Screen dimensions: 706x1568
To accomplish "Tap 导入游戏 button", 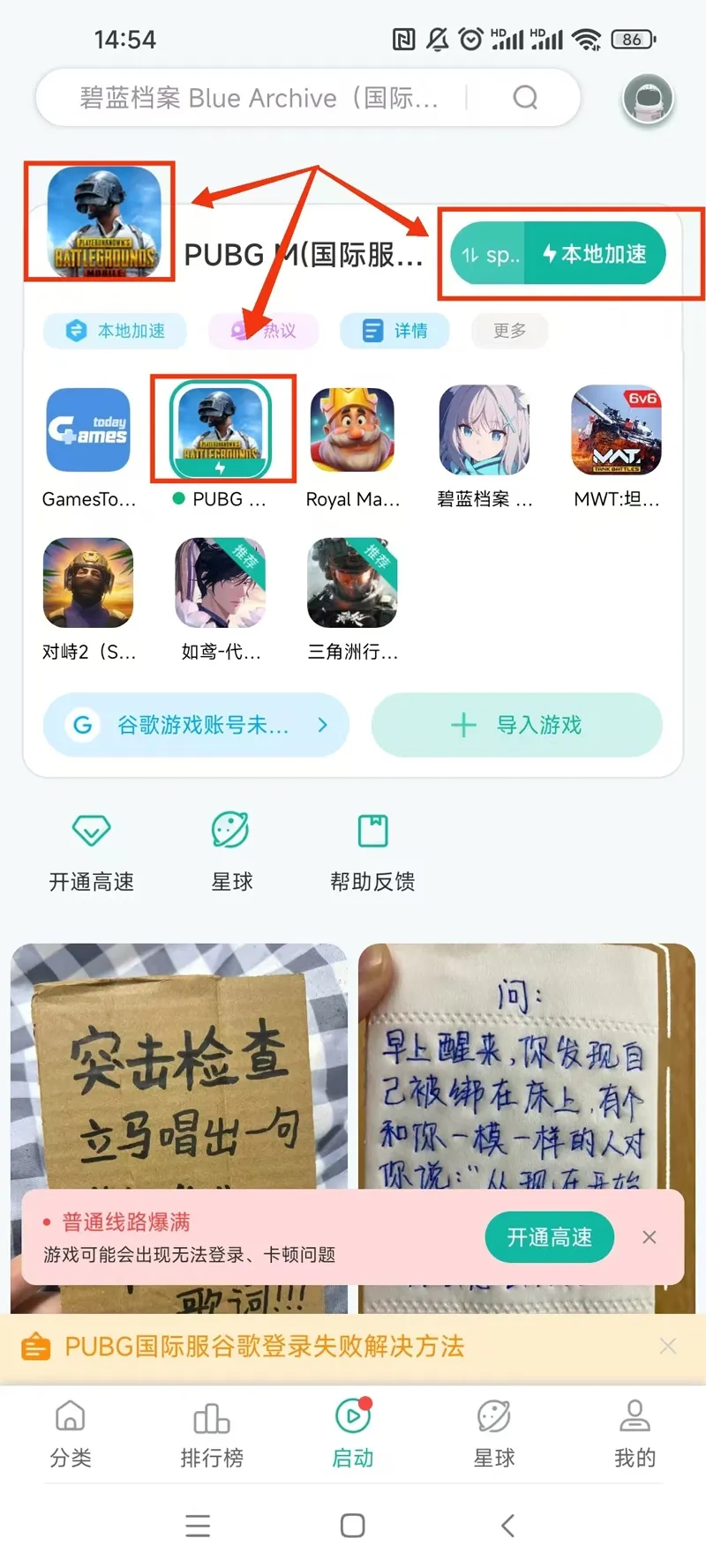I will click(x=517, y=725).
